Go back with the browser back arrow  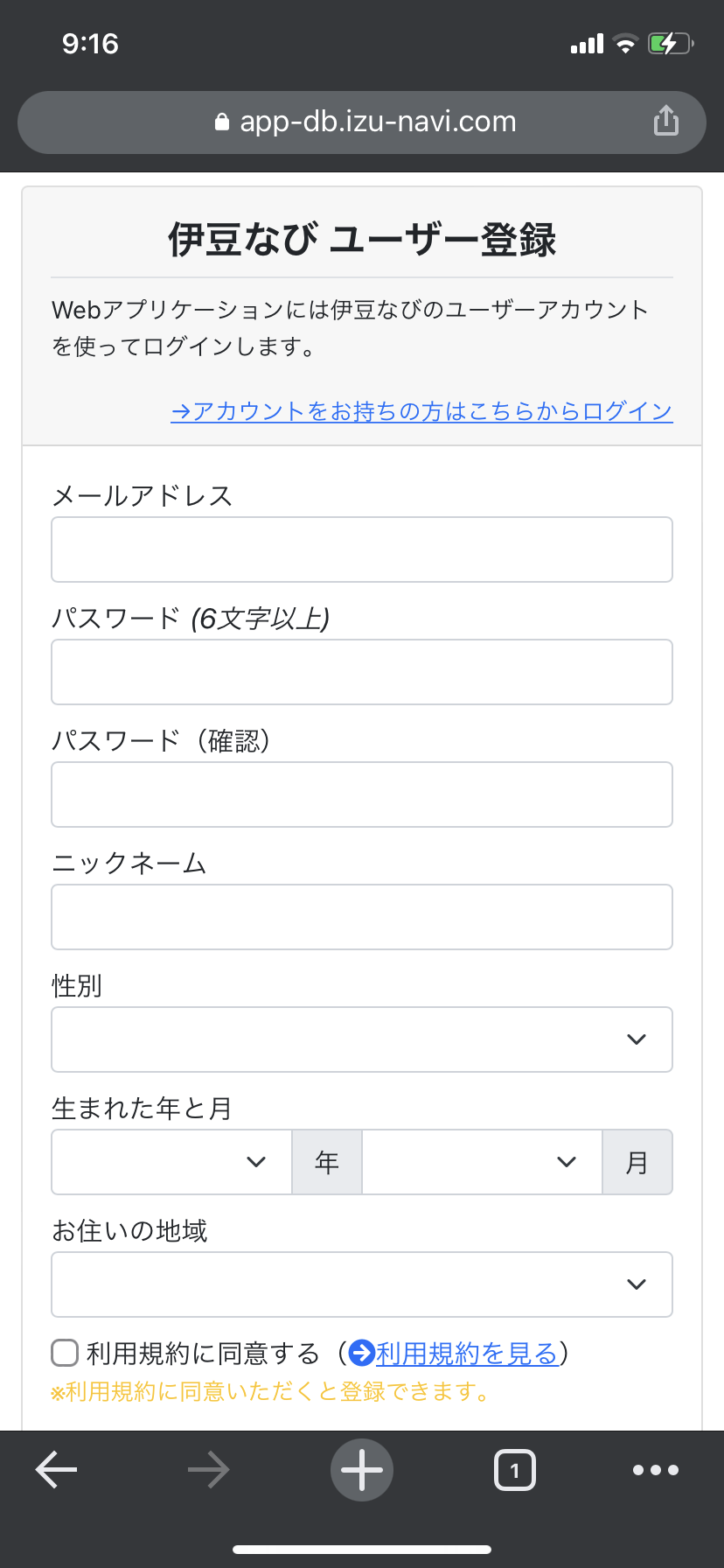tap(57, 1470)
